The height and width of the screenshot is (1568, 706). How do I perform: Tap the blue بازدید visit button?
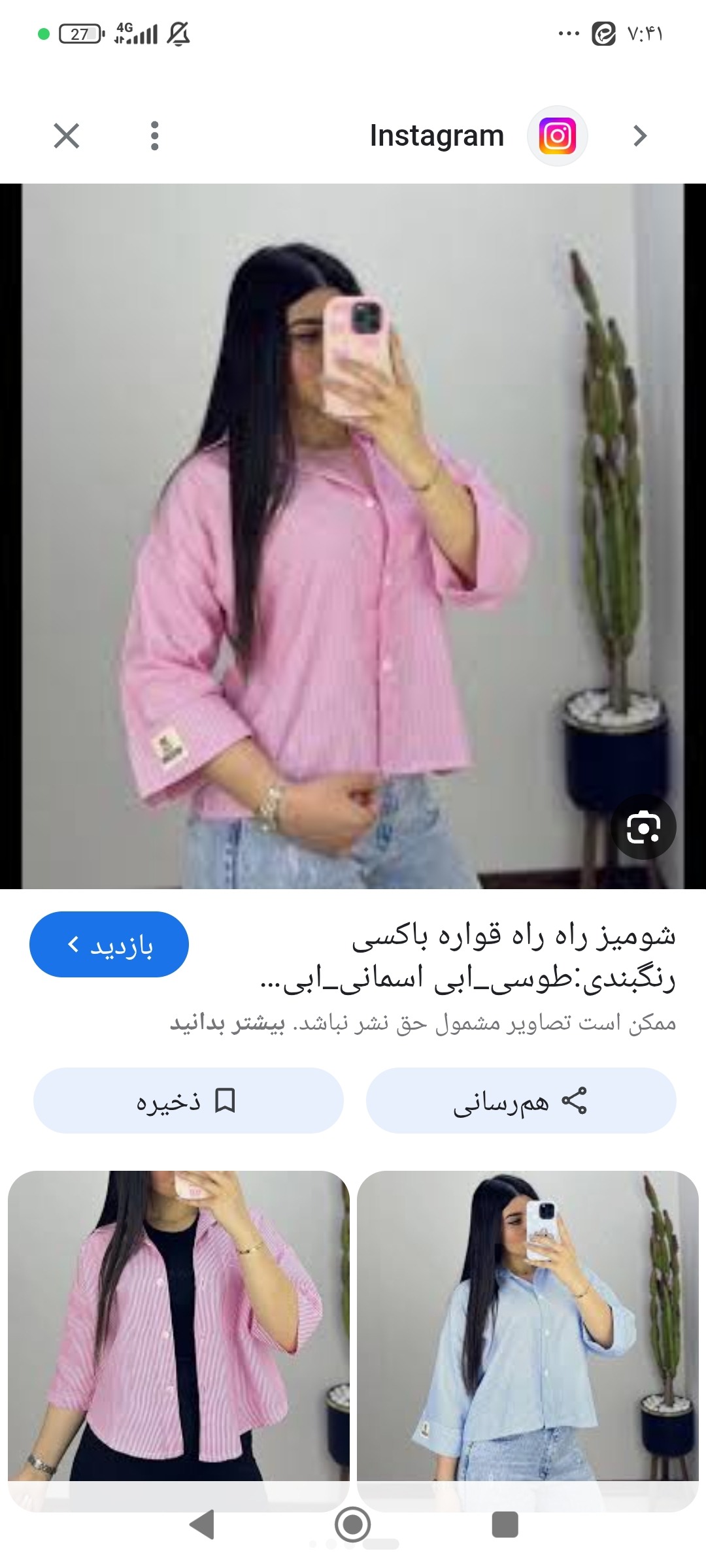[109, 944]
